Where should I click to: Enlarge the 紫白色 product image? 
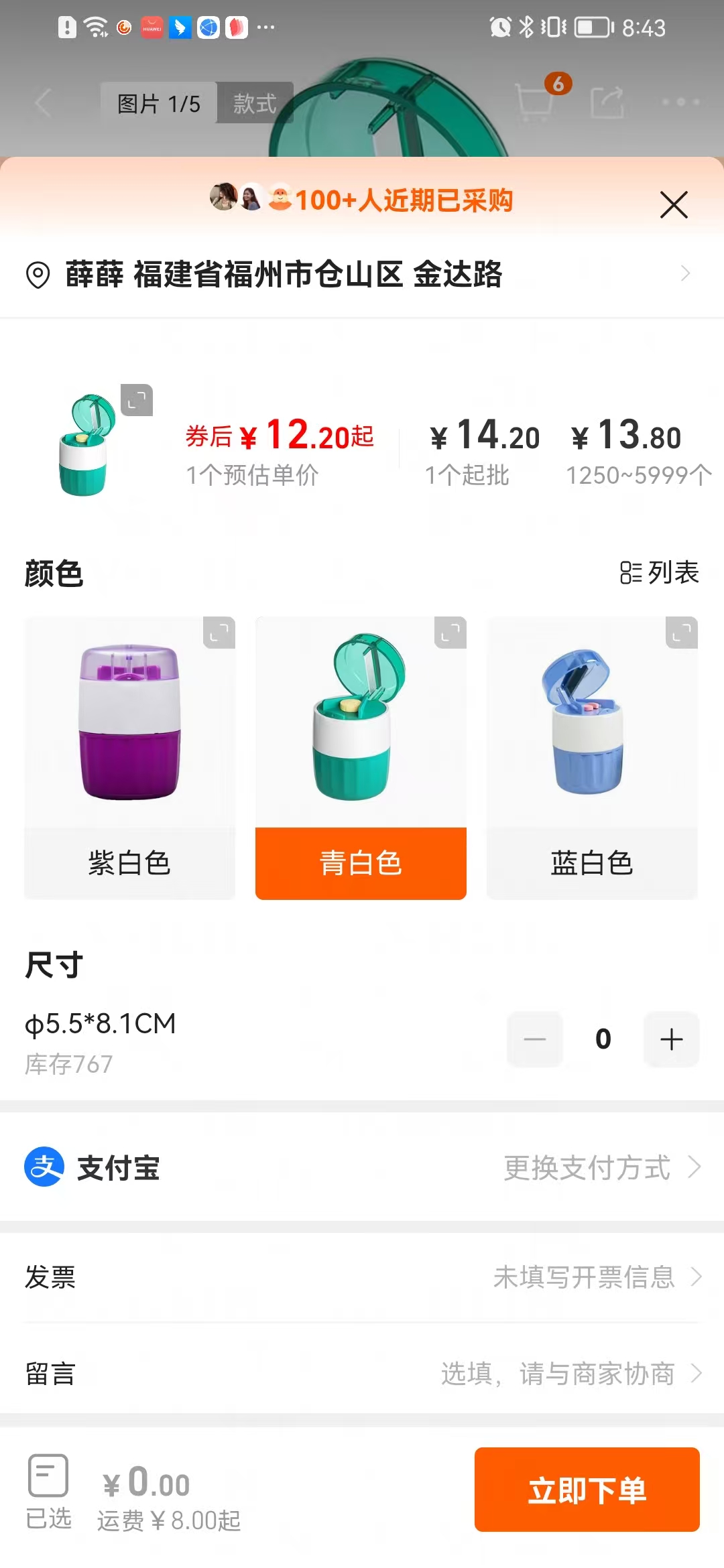(219, 633)
